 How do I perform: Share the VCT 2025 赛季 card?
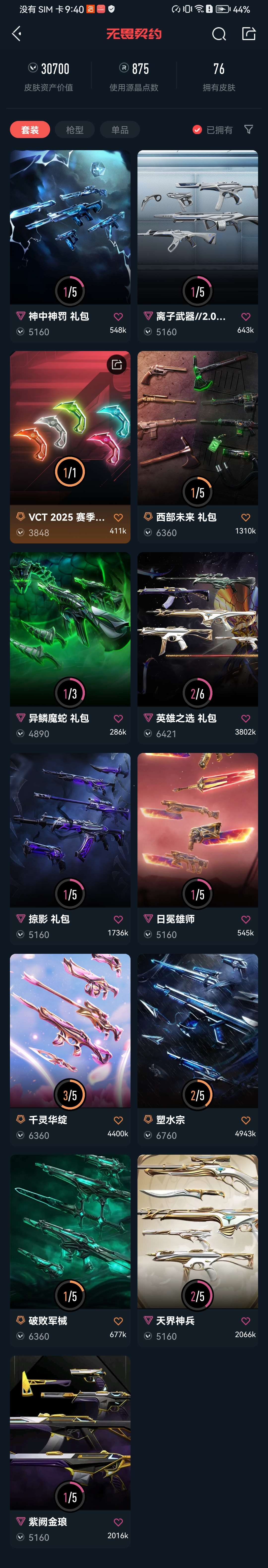[116, 365]
